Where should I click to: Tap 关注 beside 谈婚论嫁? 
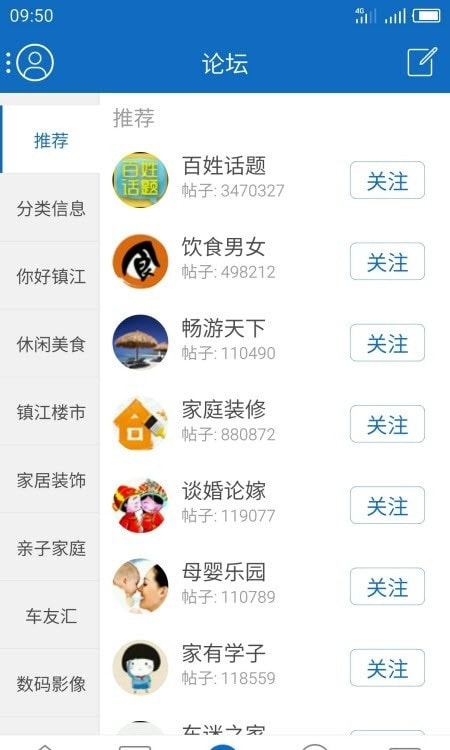point(387,506)
